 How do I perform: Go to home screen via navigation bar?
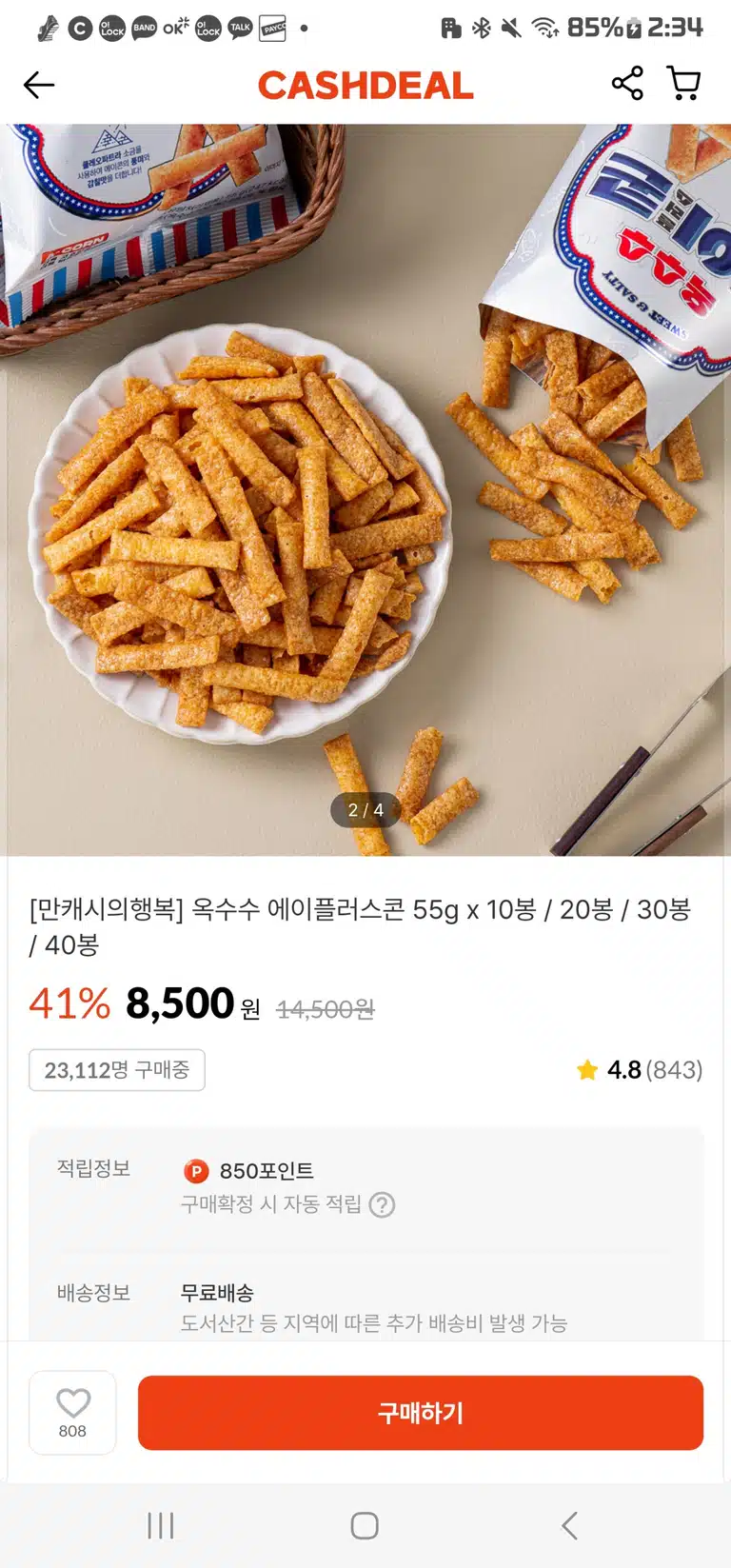click(x=365, y=1526)
